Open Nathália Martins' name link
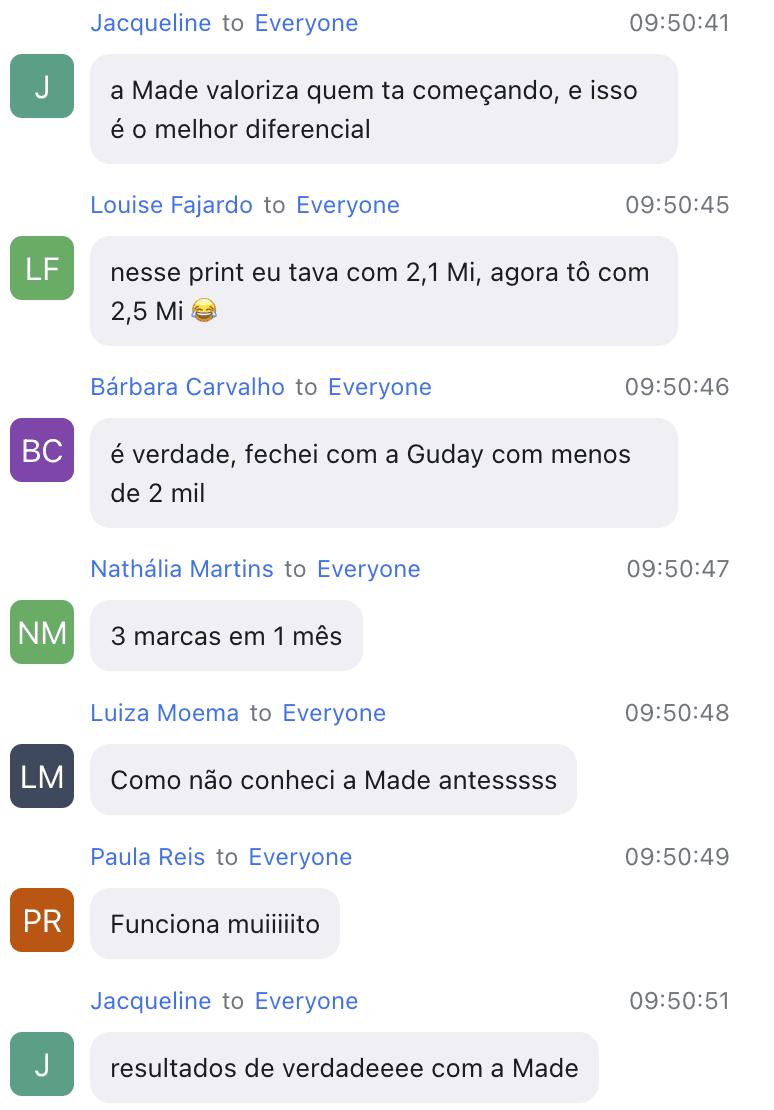This screenshot has width=774, height=1110. 181,569
